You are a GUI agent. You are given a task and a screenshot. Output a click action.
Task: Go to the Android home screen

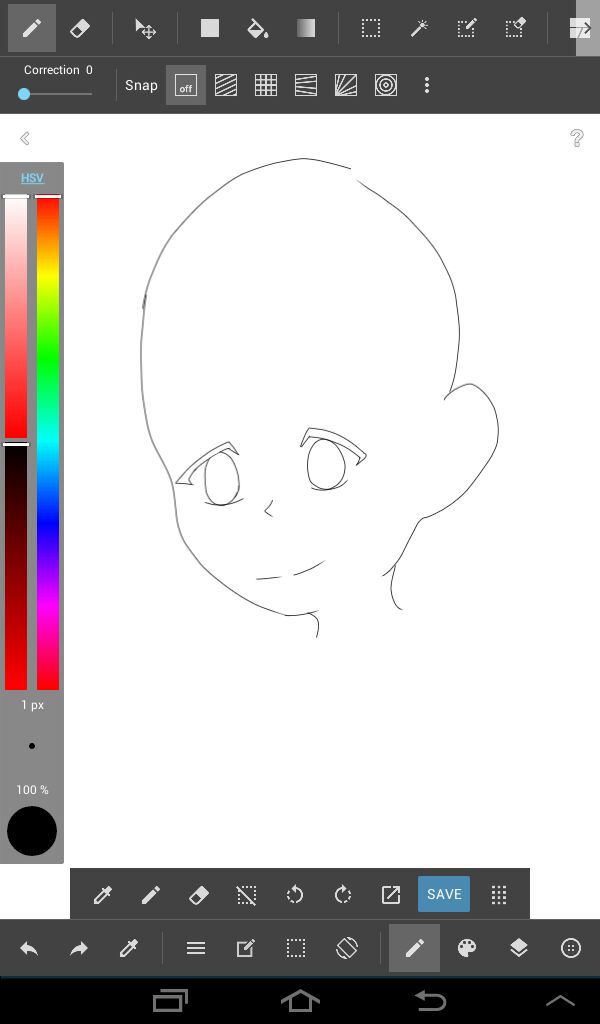click(x=300, y=1000)
